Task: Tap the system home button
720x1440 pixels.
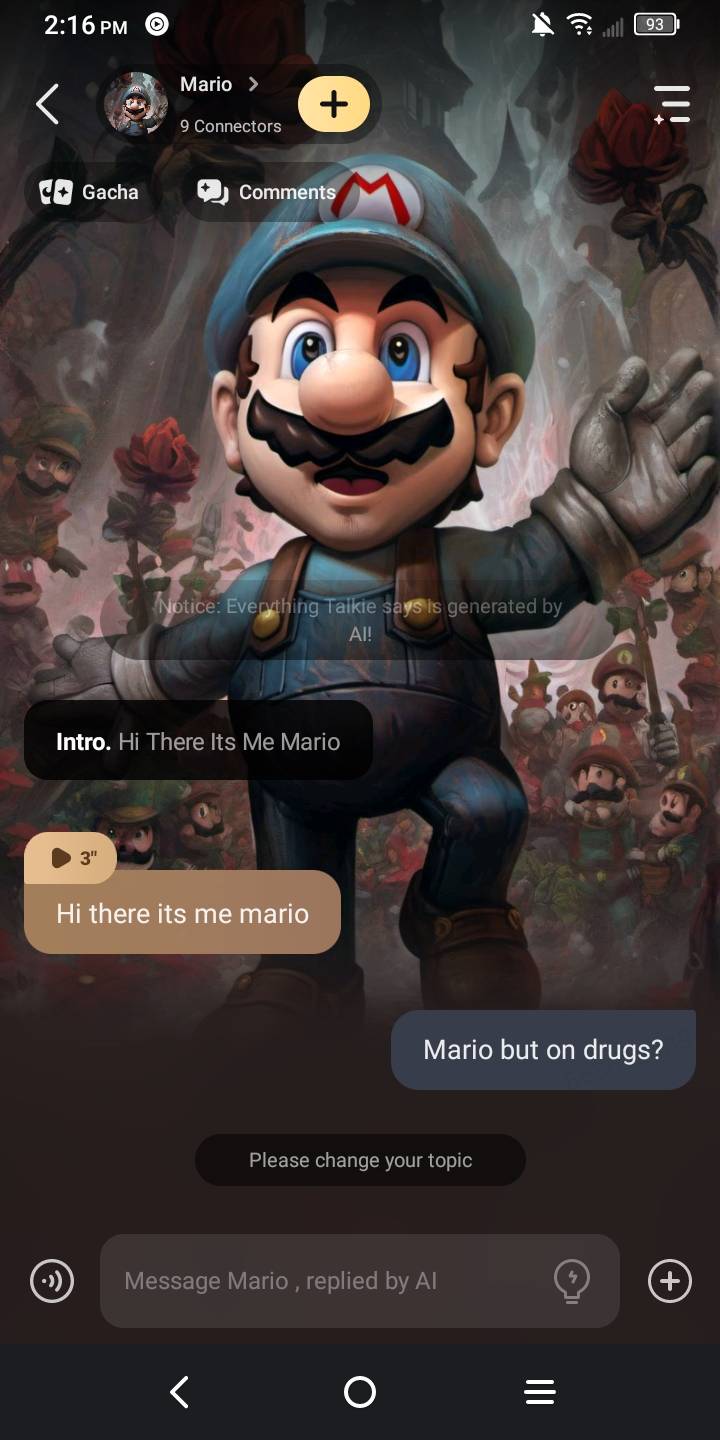Action: click(x=360, y=1392)
